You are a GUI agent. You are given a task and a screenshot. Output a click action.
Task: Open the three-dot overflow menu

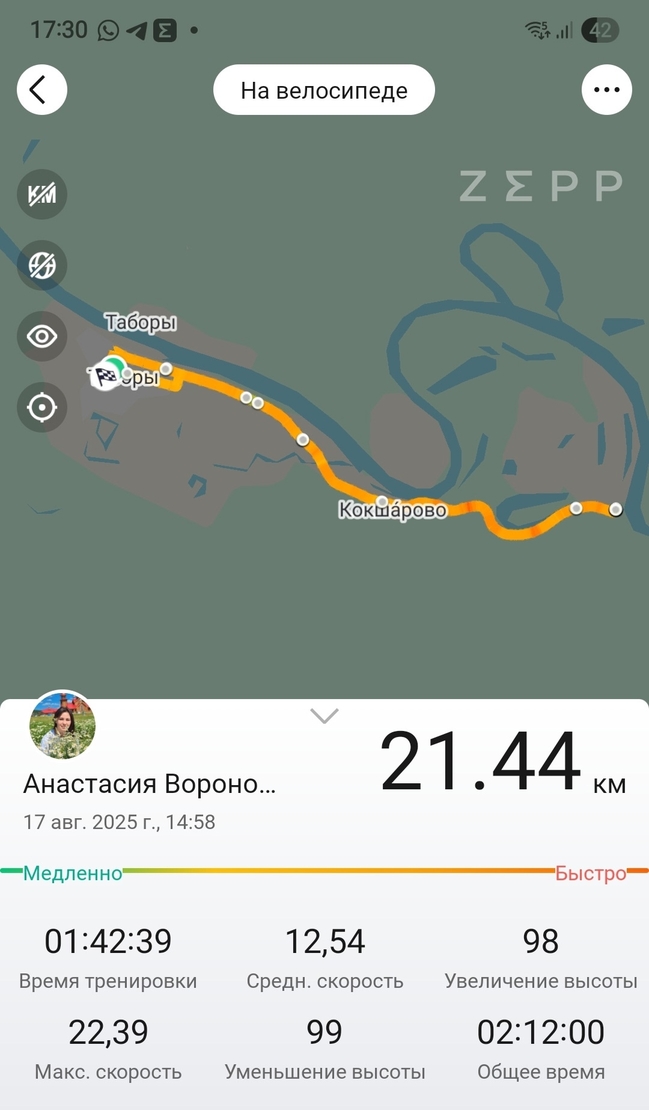[x=606, y=90]
